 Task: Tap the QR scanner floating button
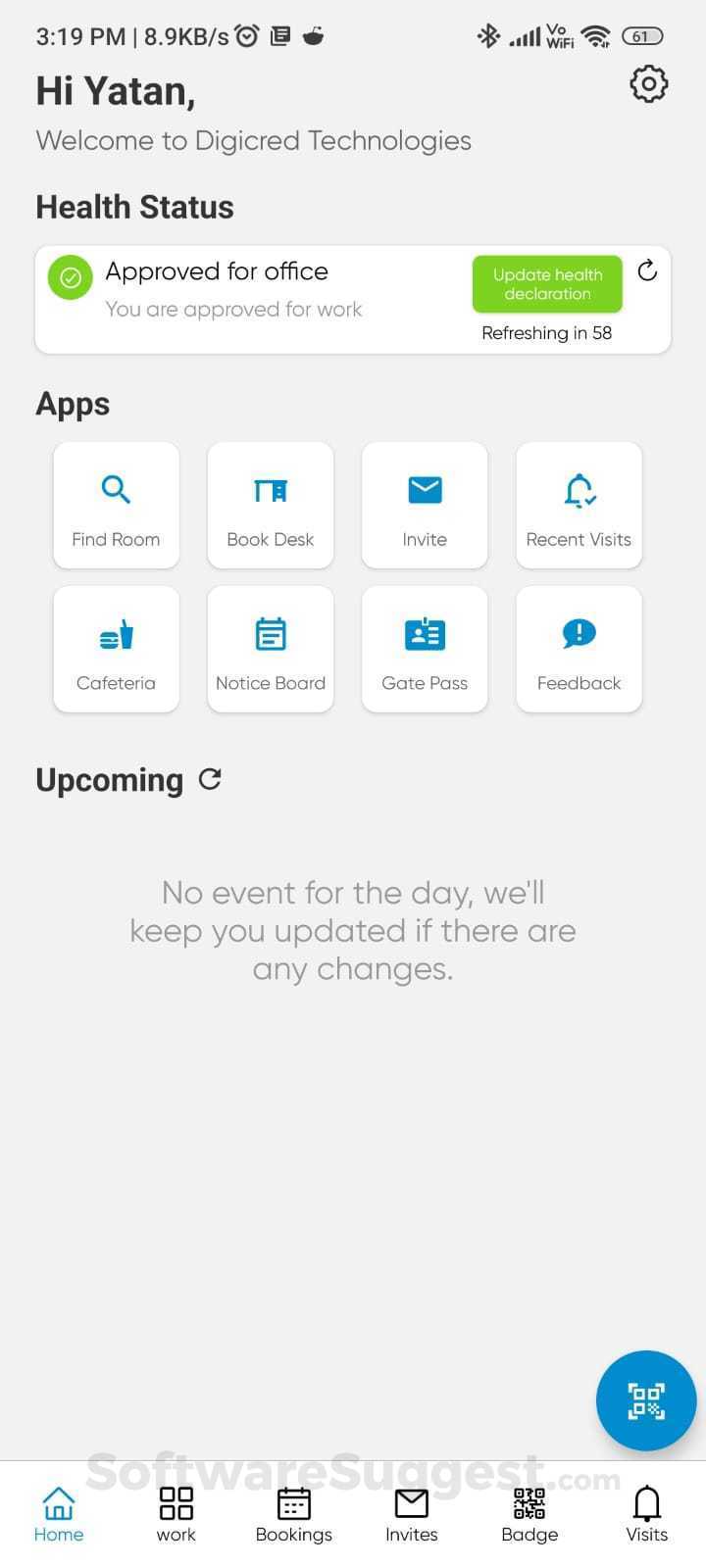(x=645, y=1400)
